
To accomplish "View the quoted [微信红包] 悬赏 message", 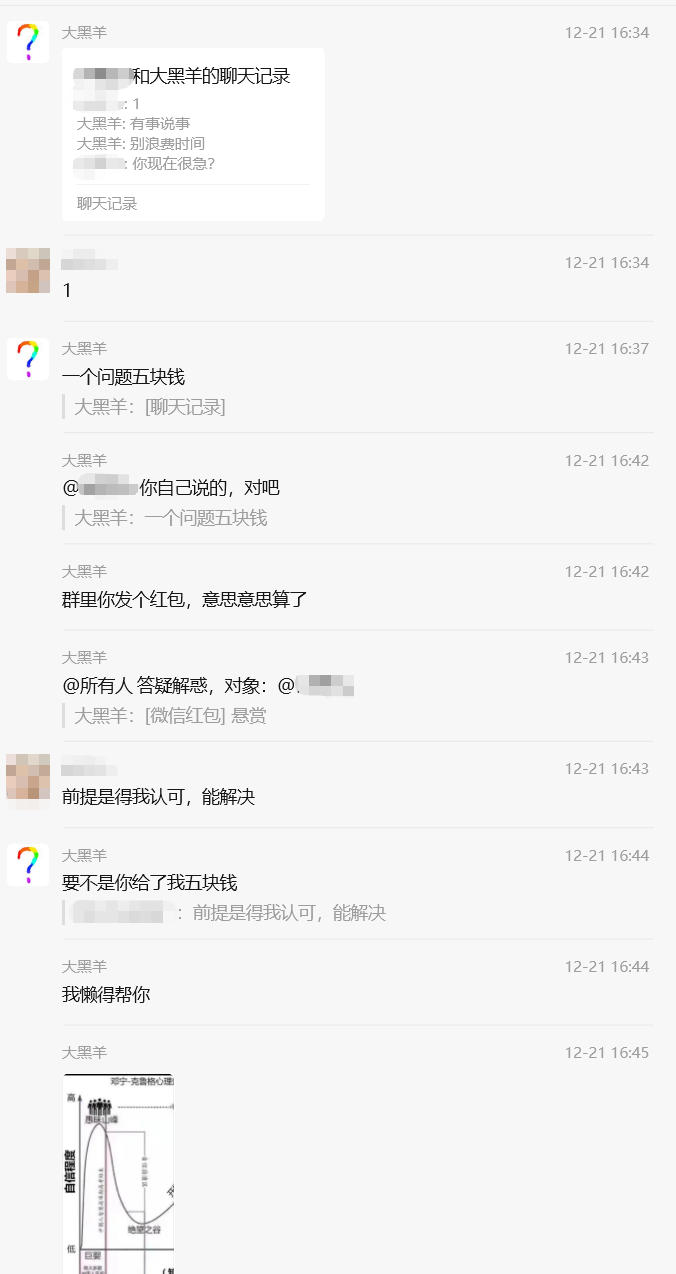I will pyautogui.click(x=171, y=715).
